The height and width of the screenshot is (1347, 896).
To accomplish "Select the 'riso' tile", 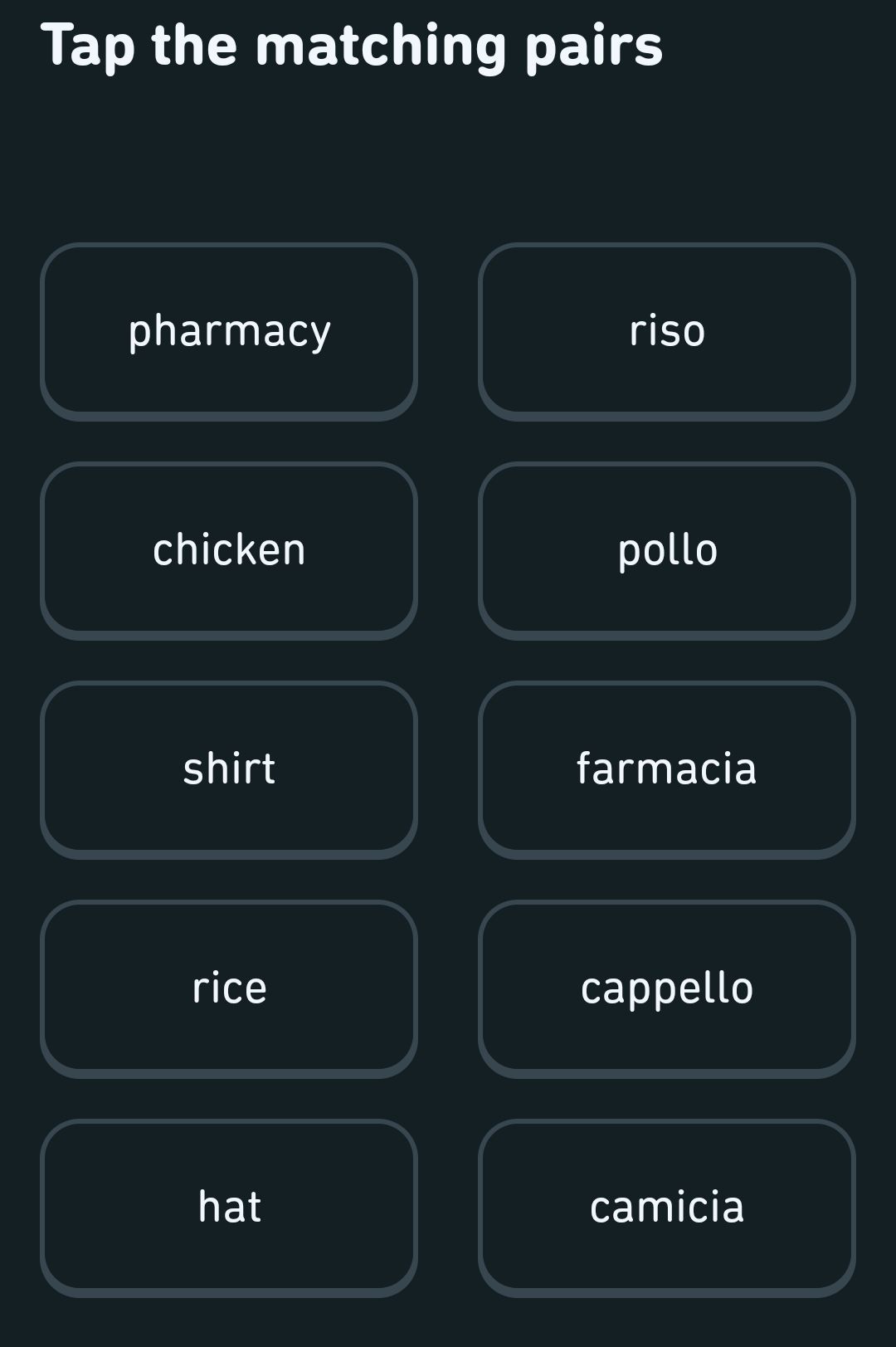I will tap(666, 331).
